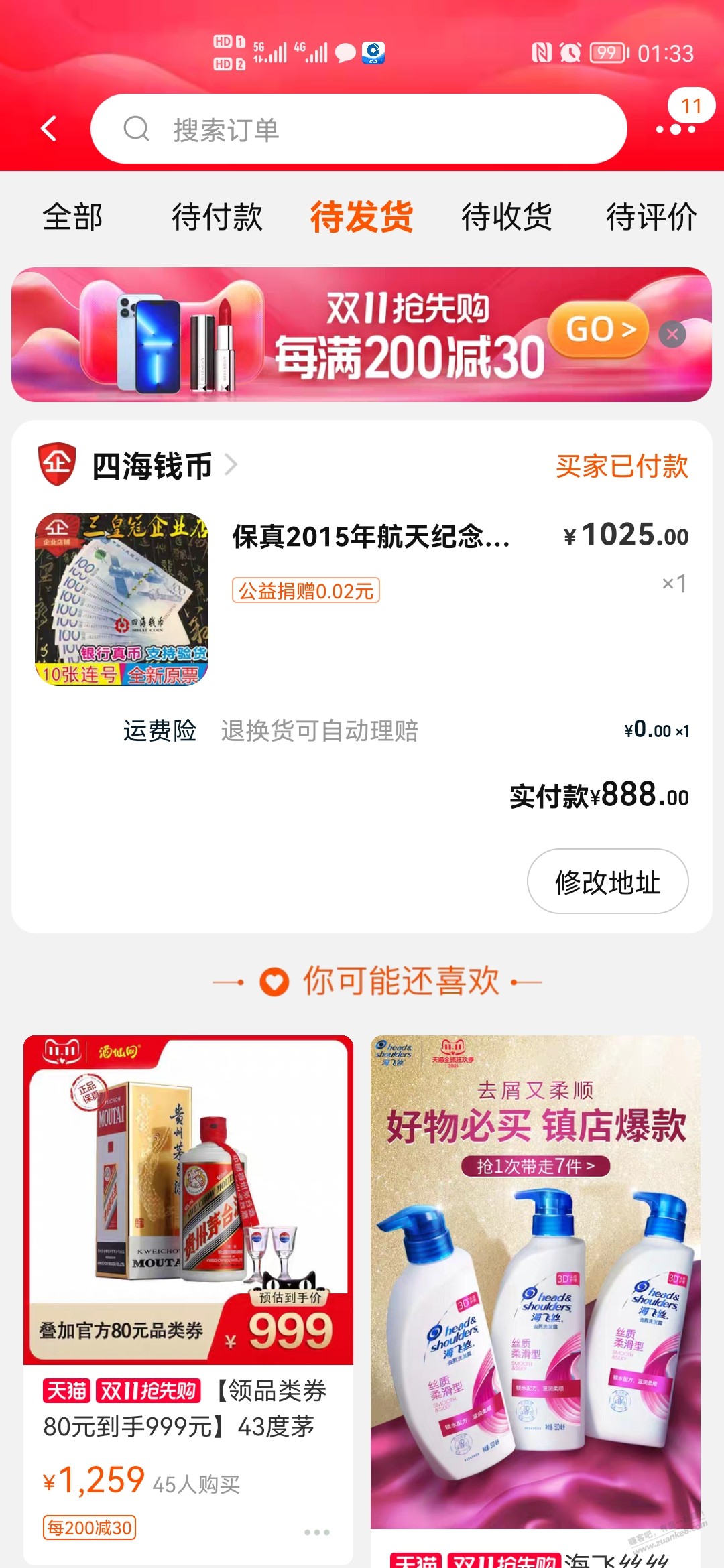Switch to the 全部 tab
This screenshot has height=1568, width=724.
coord(72,217)
